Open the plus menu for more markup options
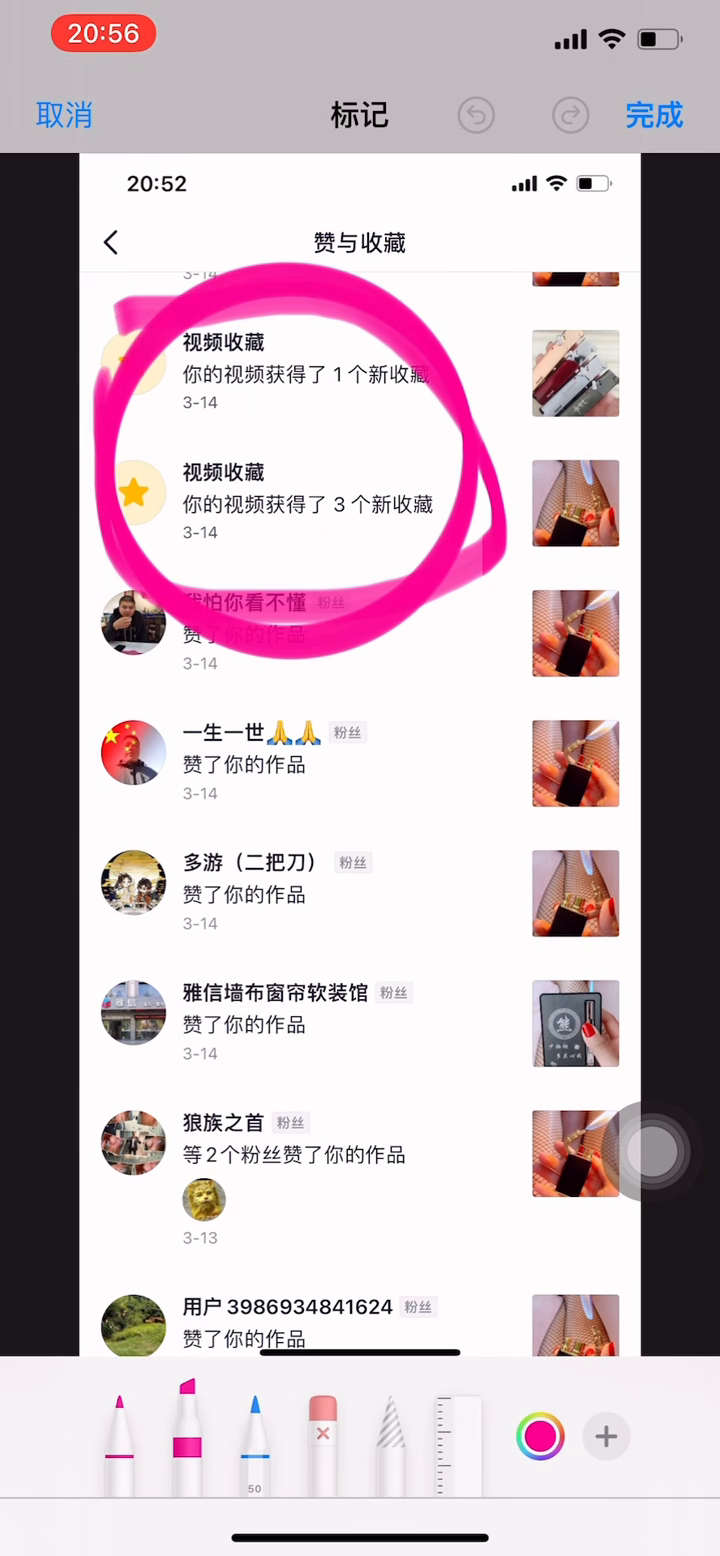Screen dimensions: 720x1556 pos(606,1436)
